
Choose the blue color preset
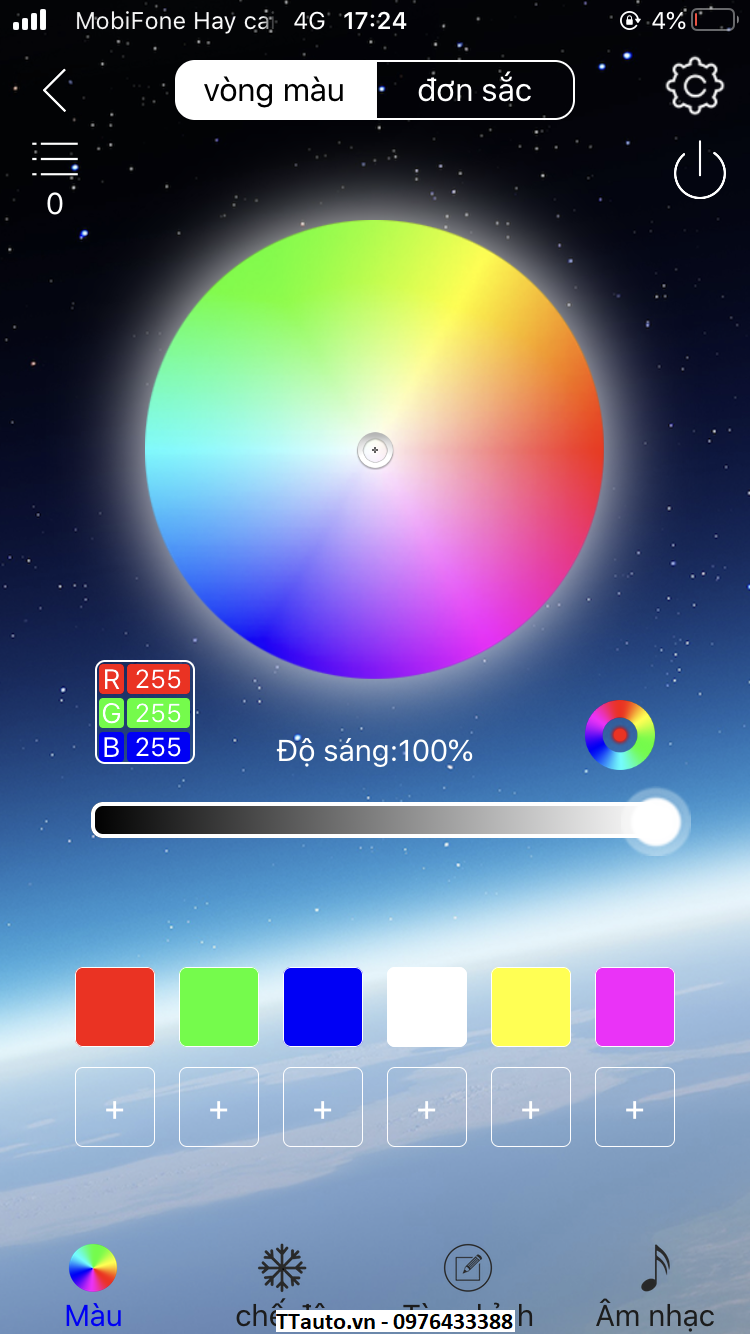pyautogui.click(x=323, y=1007)
